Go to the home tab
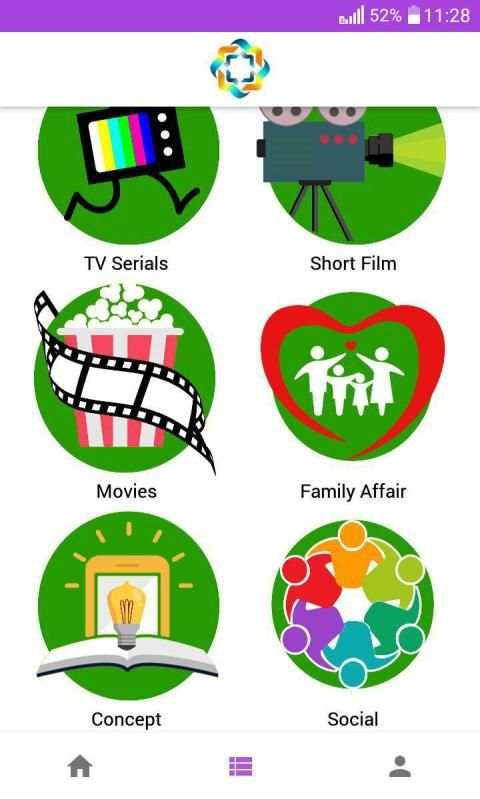 pos(80,766)
